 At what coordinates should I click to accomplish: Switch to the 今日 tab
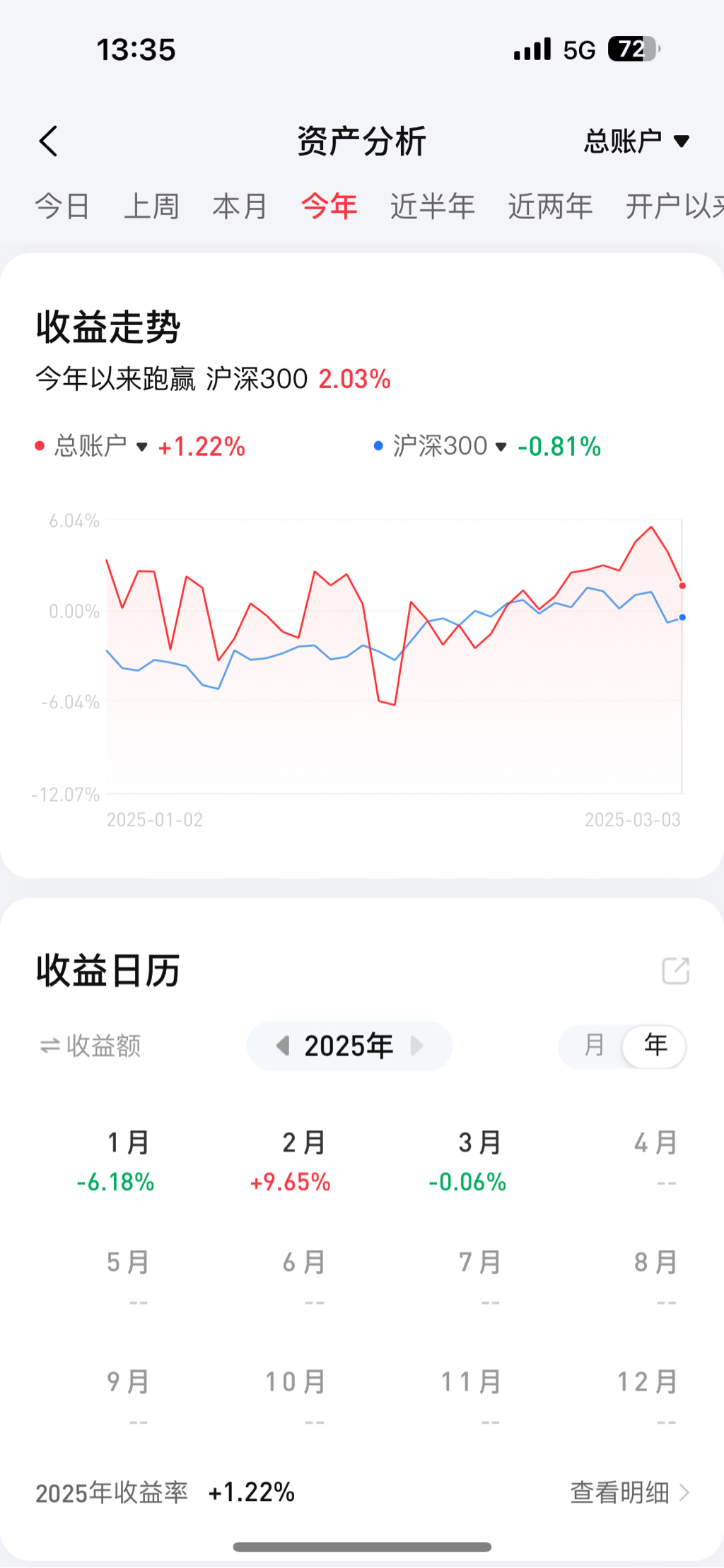62,206
